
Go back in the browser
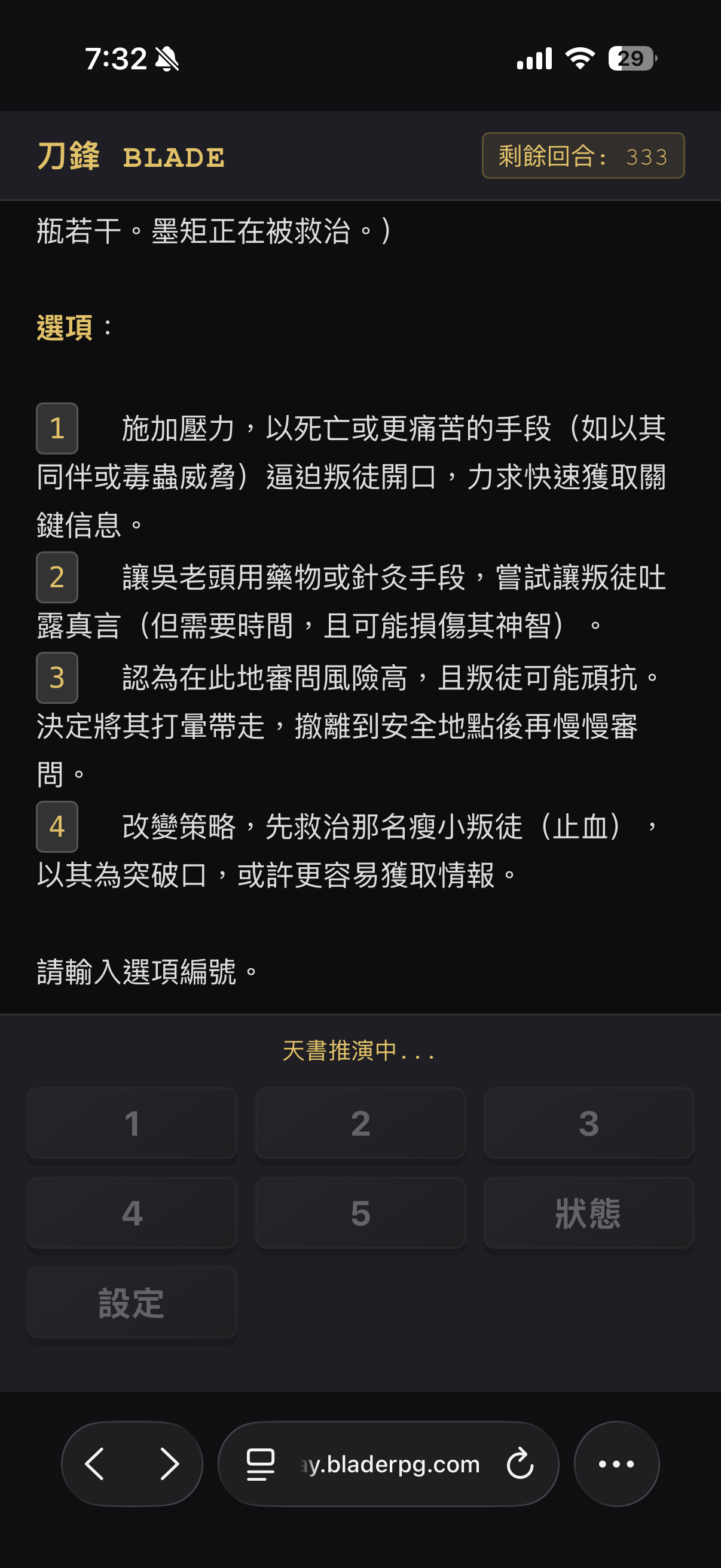(95, 1464)
